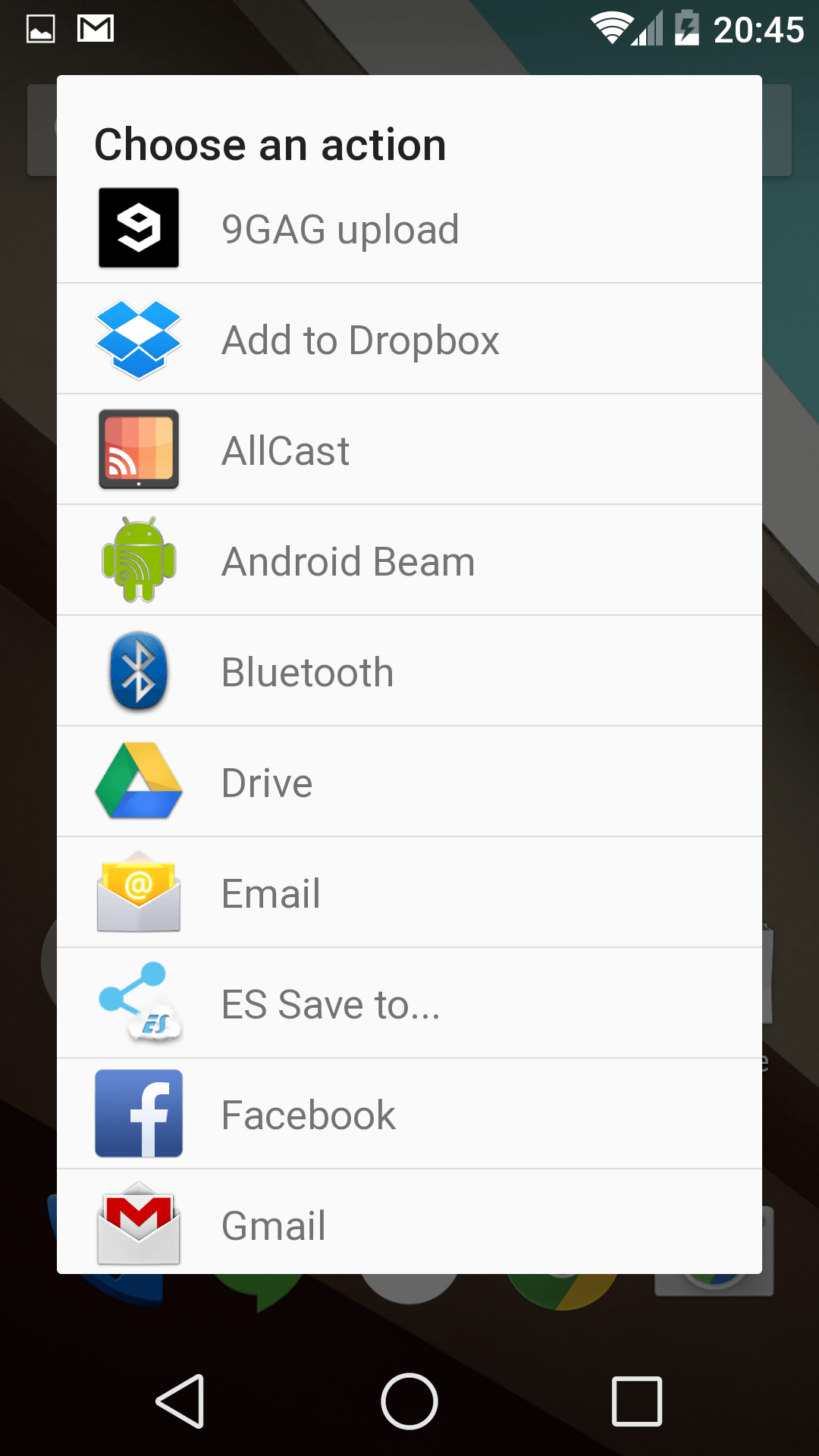This screenshot has height=1456, width=819.
Task: Send with Gmail
Action: 409,1224
